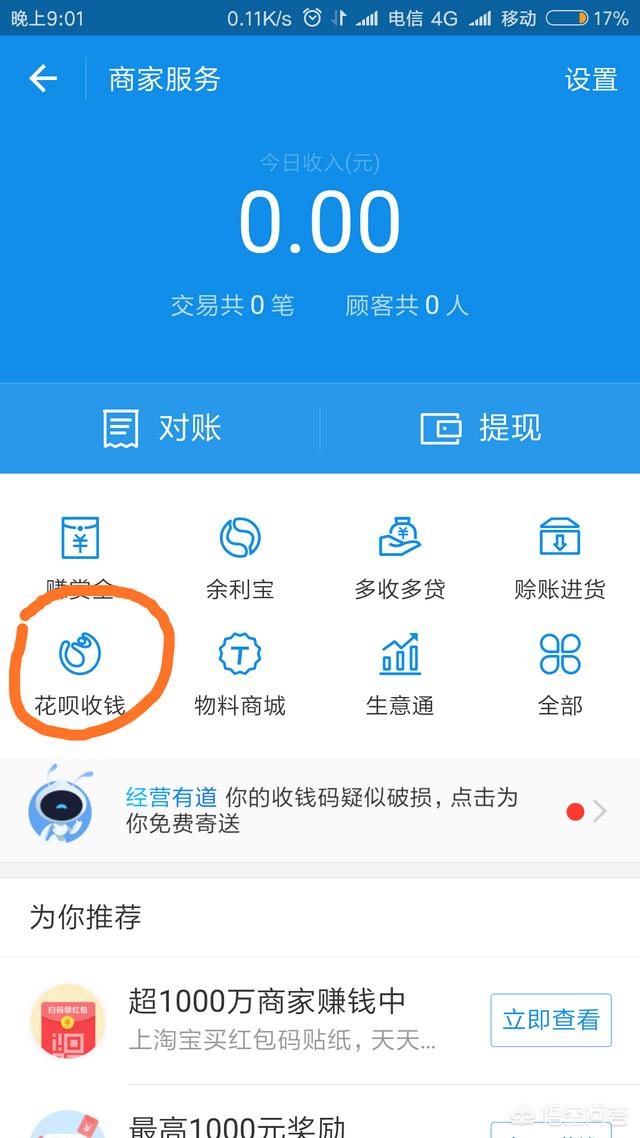Screen dimensions: 640x1138
Task: Open the 对账 reconciliation page
Action: (x=161, y=428)
